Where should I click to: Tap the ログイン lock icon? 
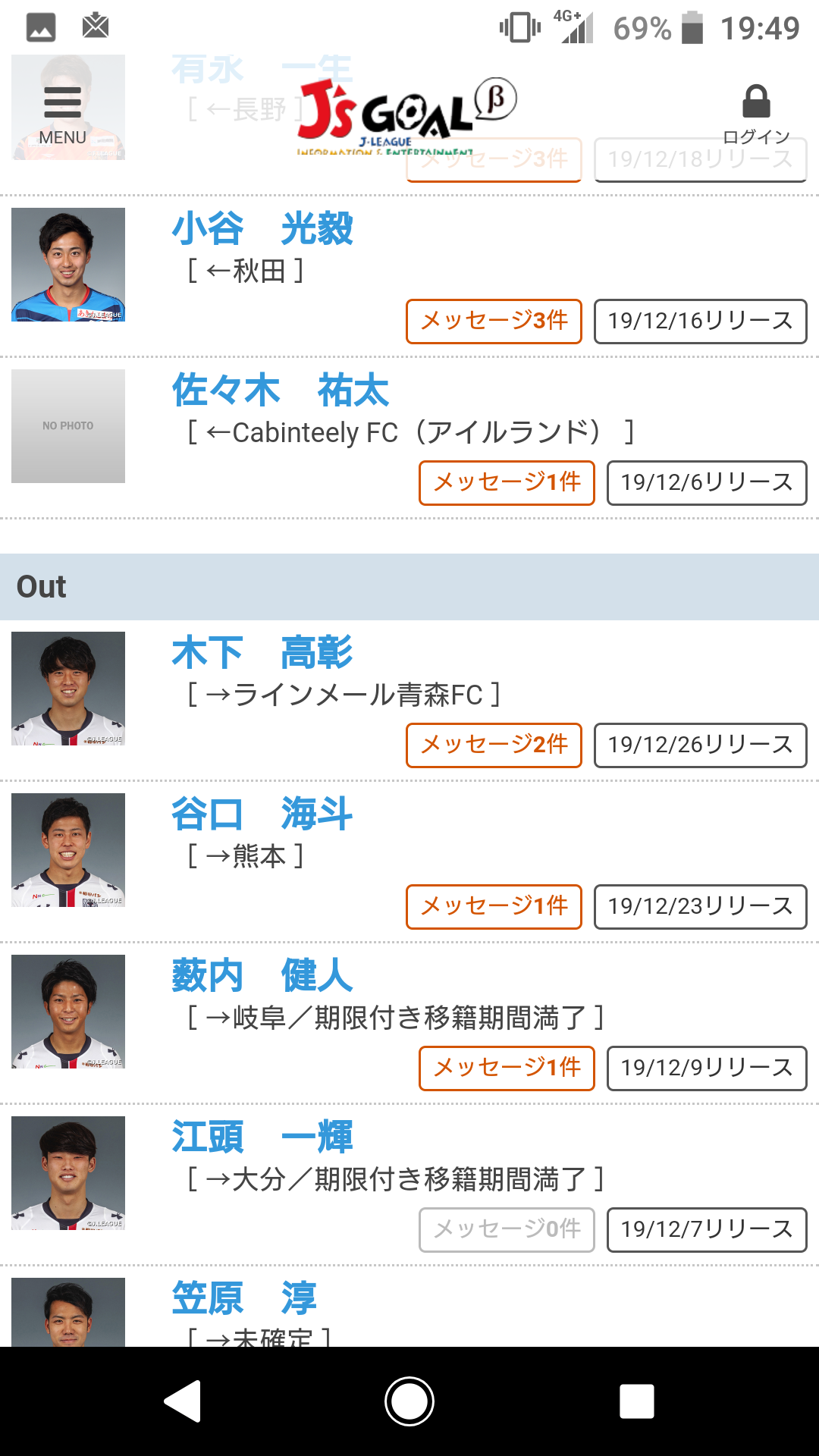tap(756, 112)
